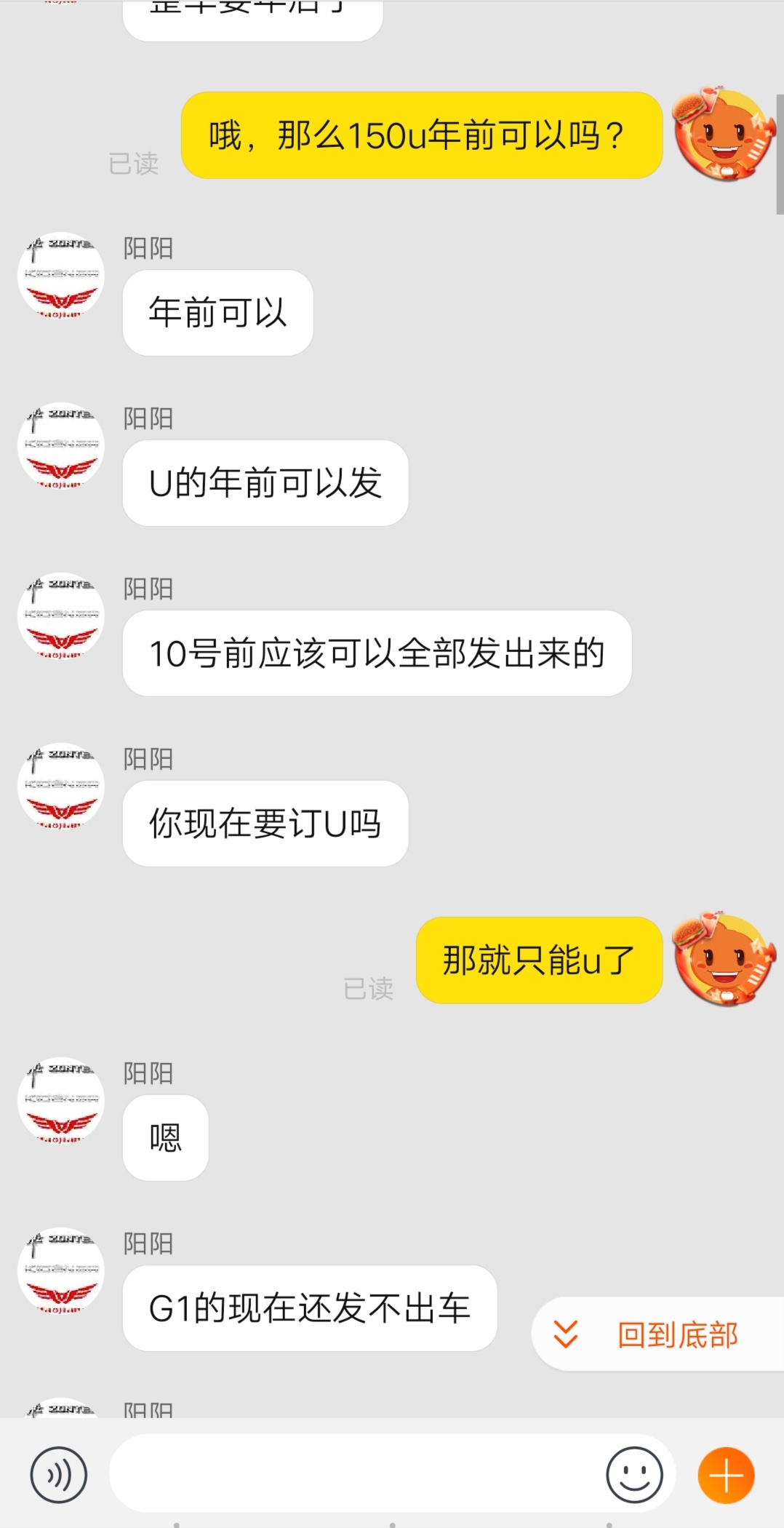Click the double-chevron down arrow
The image size is (784, 1528).
[566, 1334]
